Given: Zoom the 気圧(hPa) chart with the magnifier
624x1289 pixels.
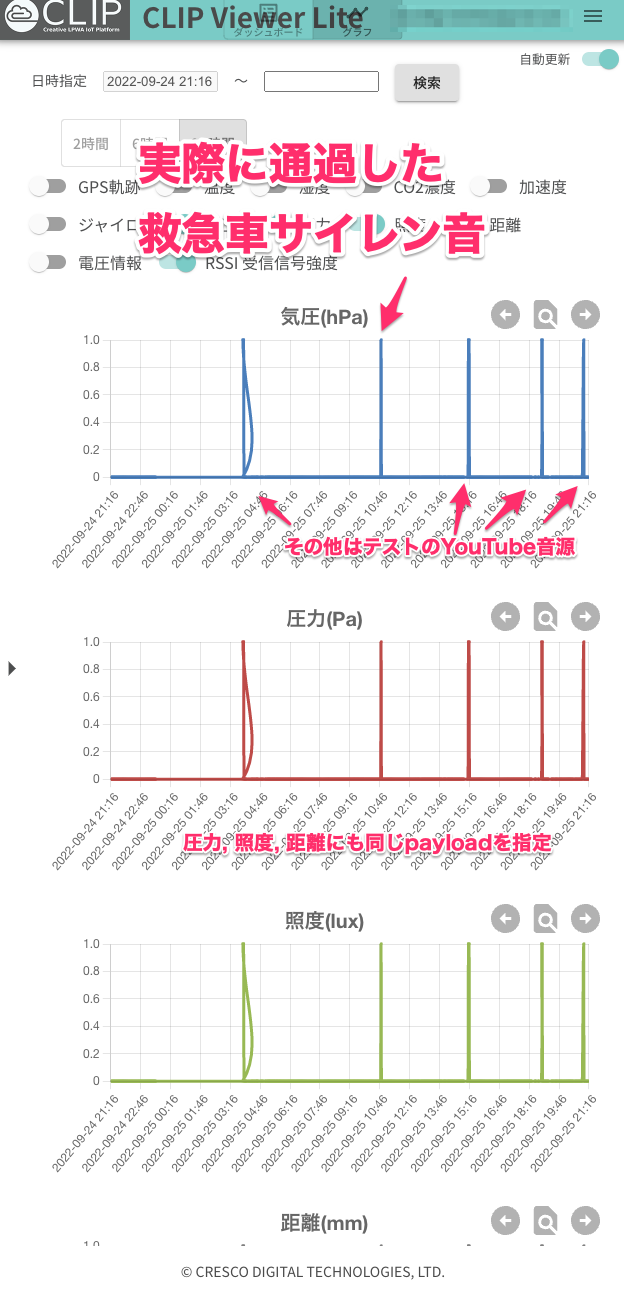Looking at the screenshot, I should click(546, 315).
